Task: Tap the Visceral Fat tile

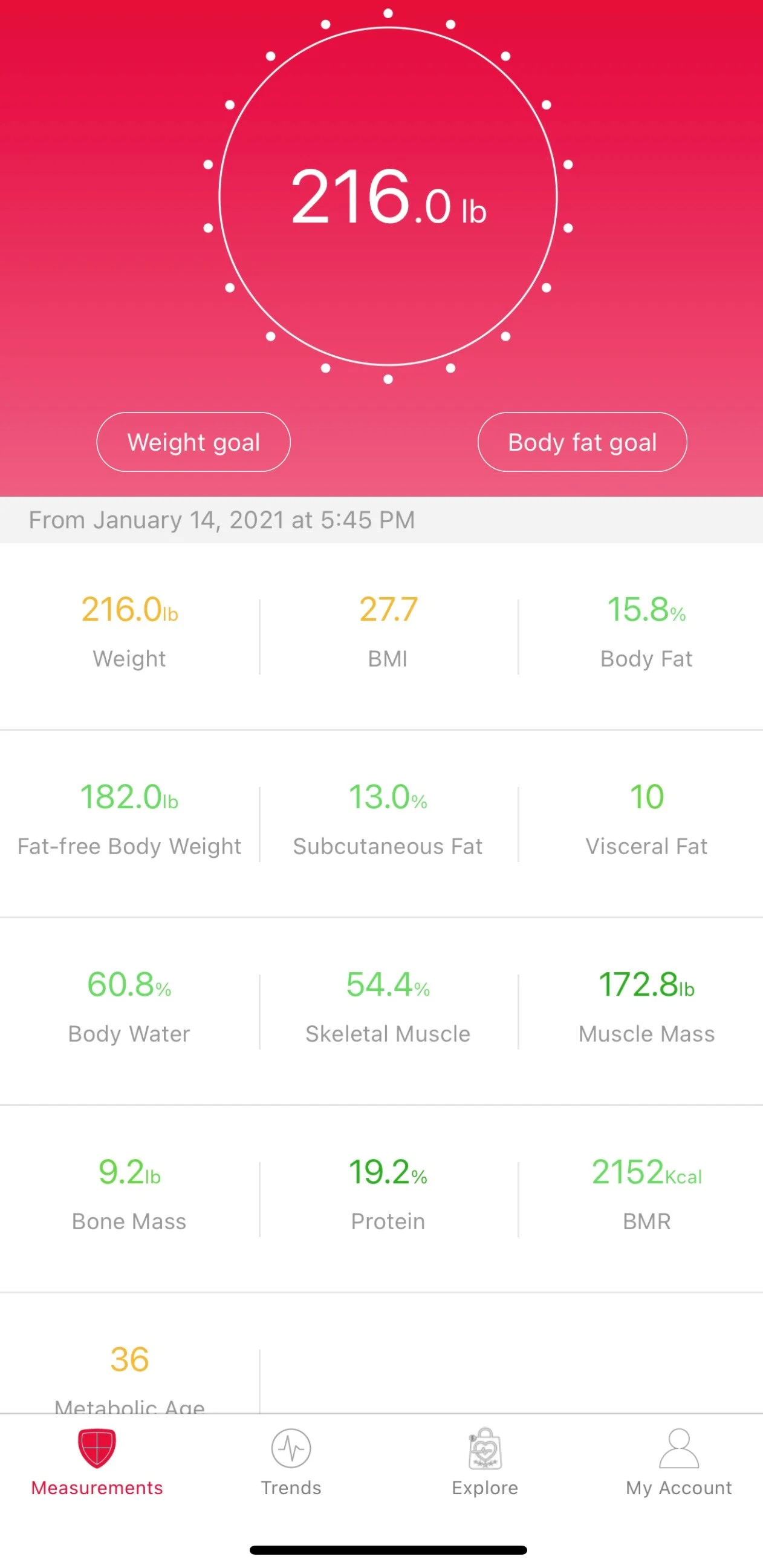Action: (646, 823)
